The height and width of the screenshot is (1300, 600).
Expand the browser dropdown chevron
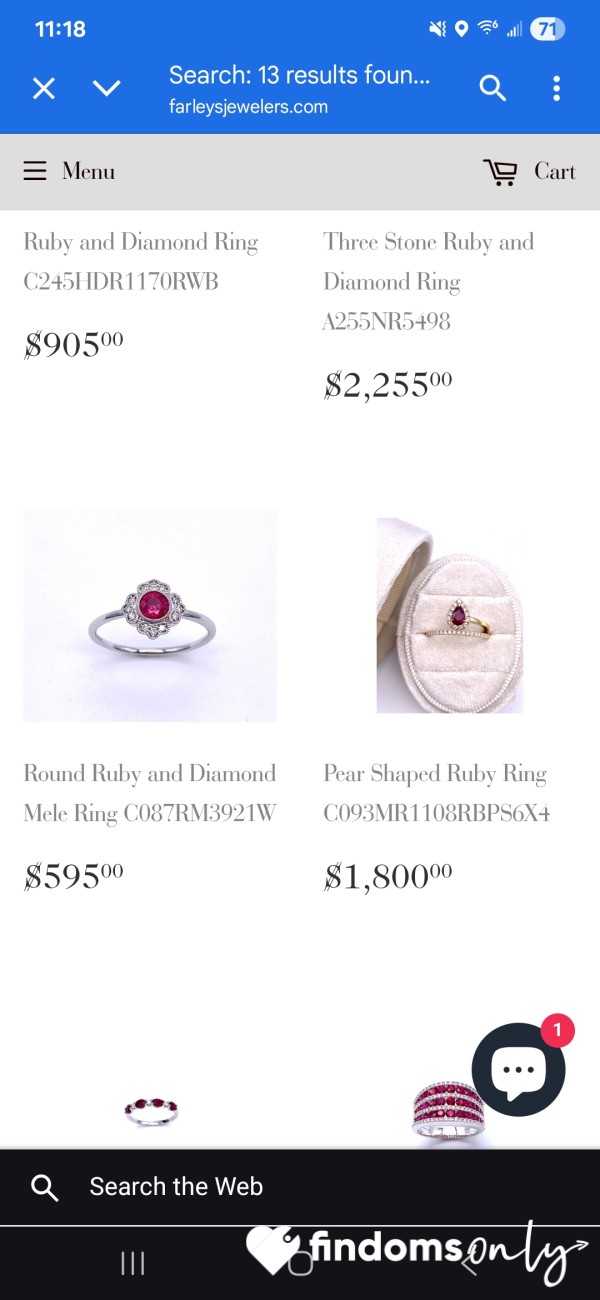click(106, 88)
